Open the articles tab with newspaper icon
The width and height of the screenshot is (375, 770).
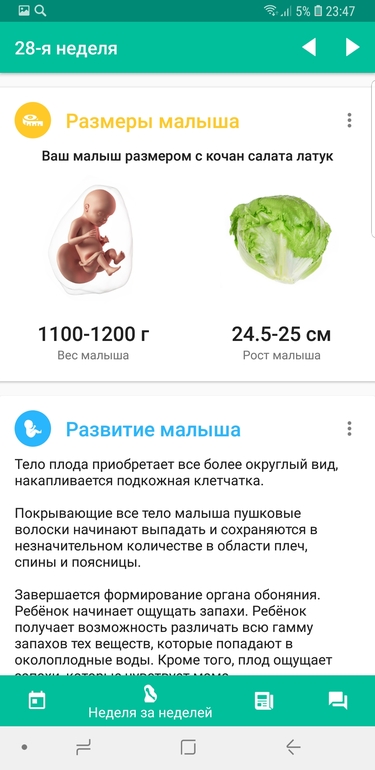[264, 700]
